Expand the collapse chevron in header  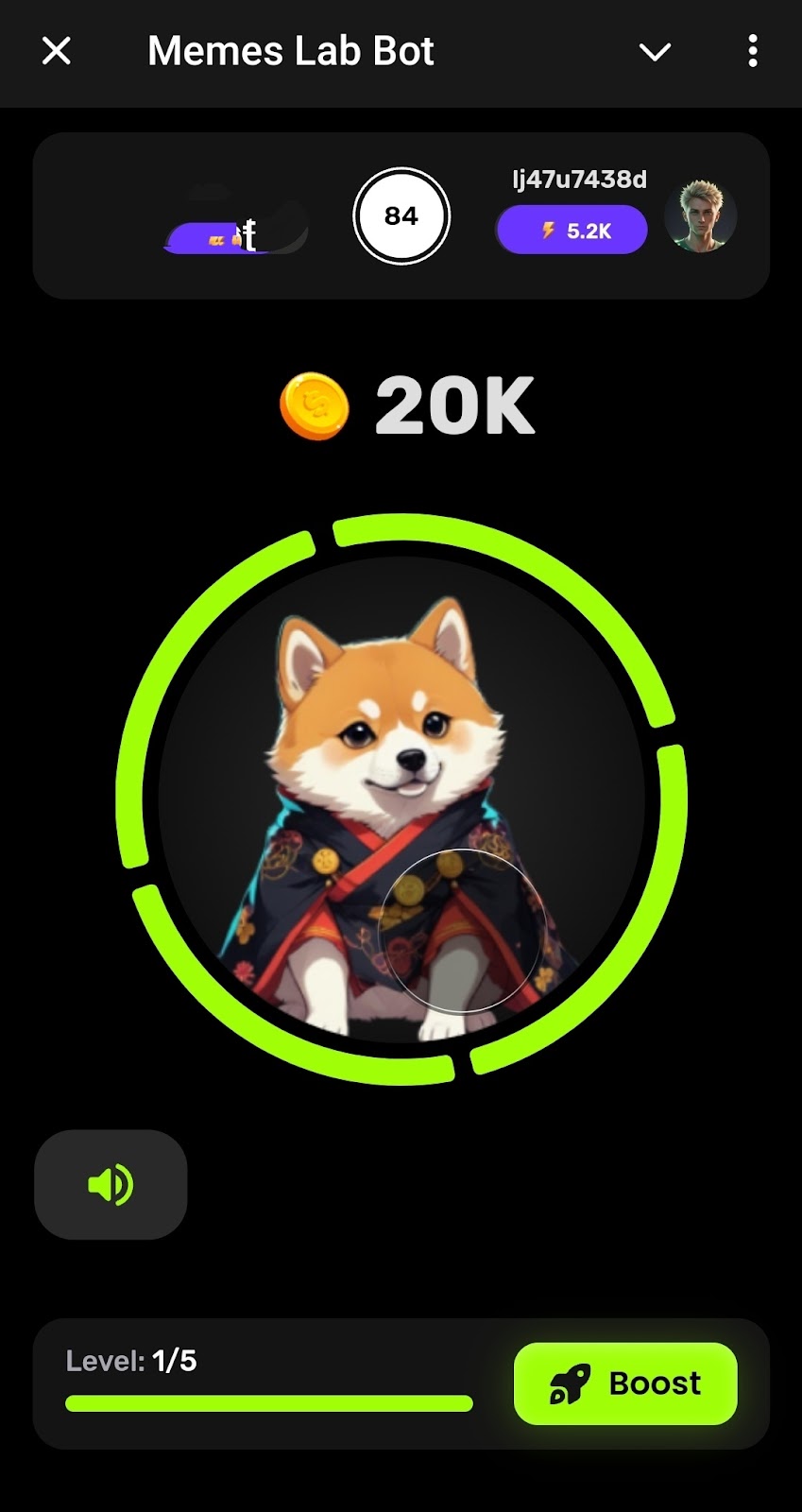655,51
